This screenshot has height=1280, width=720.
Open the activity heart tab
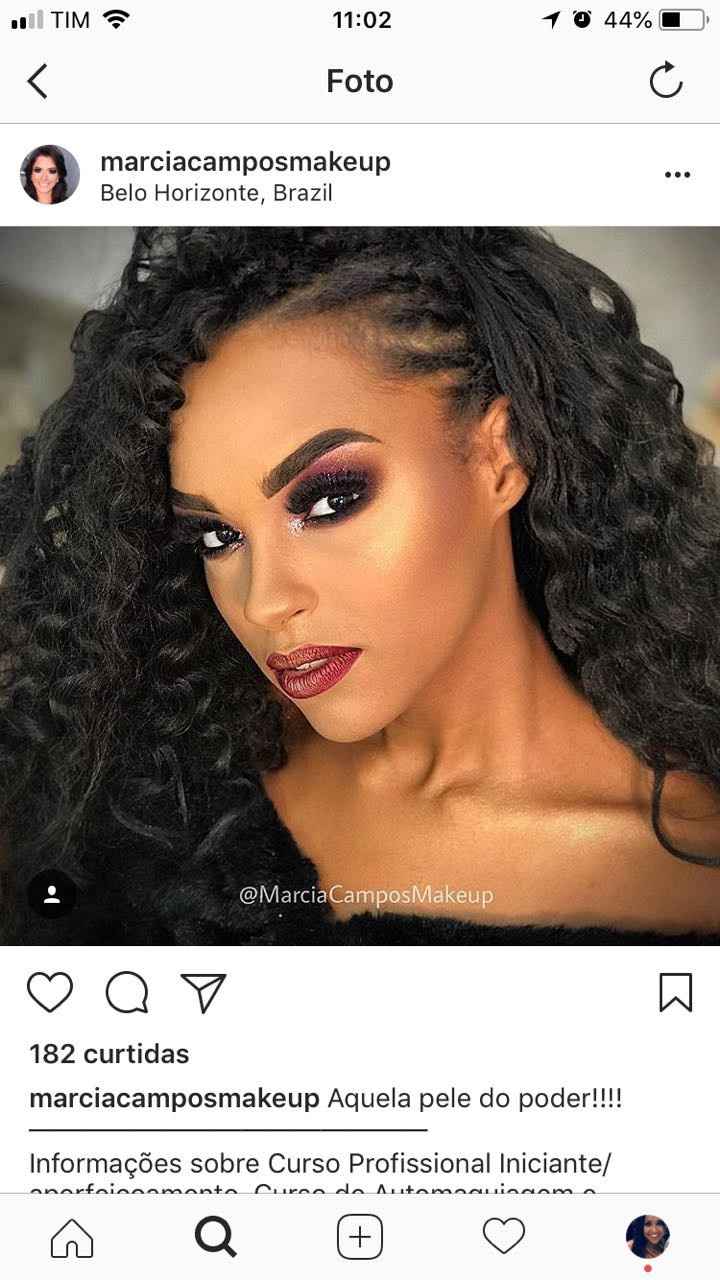tap(504, 1237)
